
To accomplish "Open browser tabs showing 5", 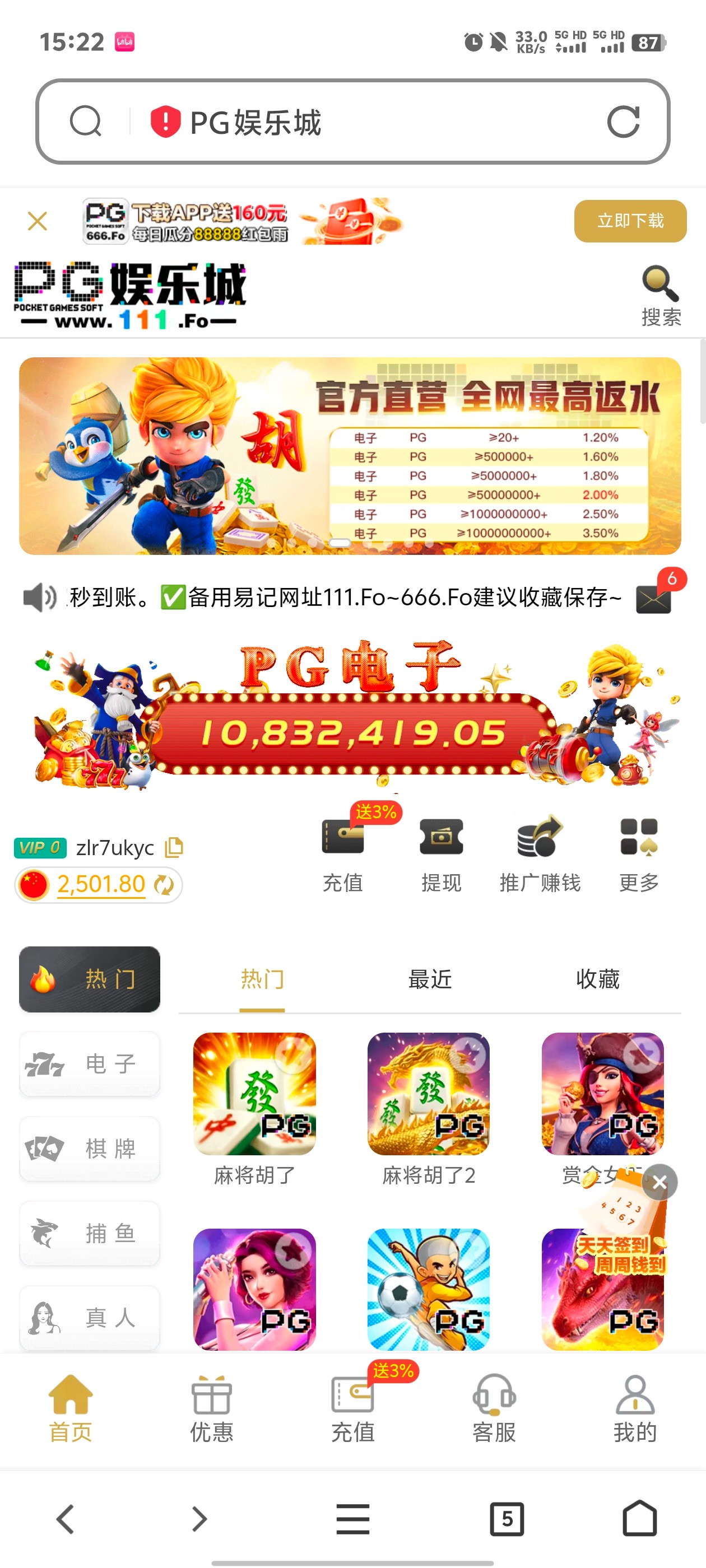I will point(506,1519).
